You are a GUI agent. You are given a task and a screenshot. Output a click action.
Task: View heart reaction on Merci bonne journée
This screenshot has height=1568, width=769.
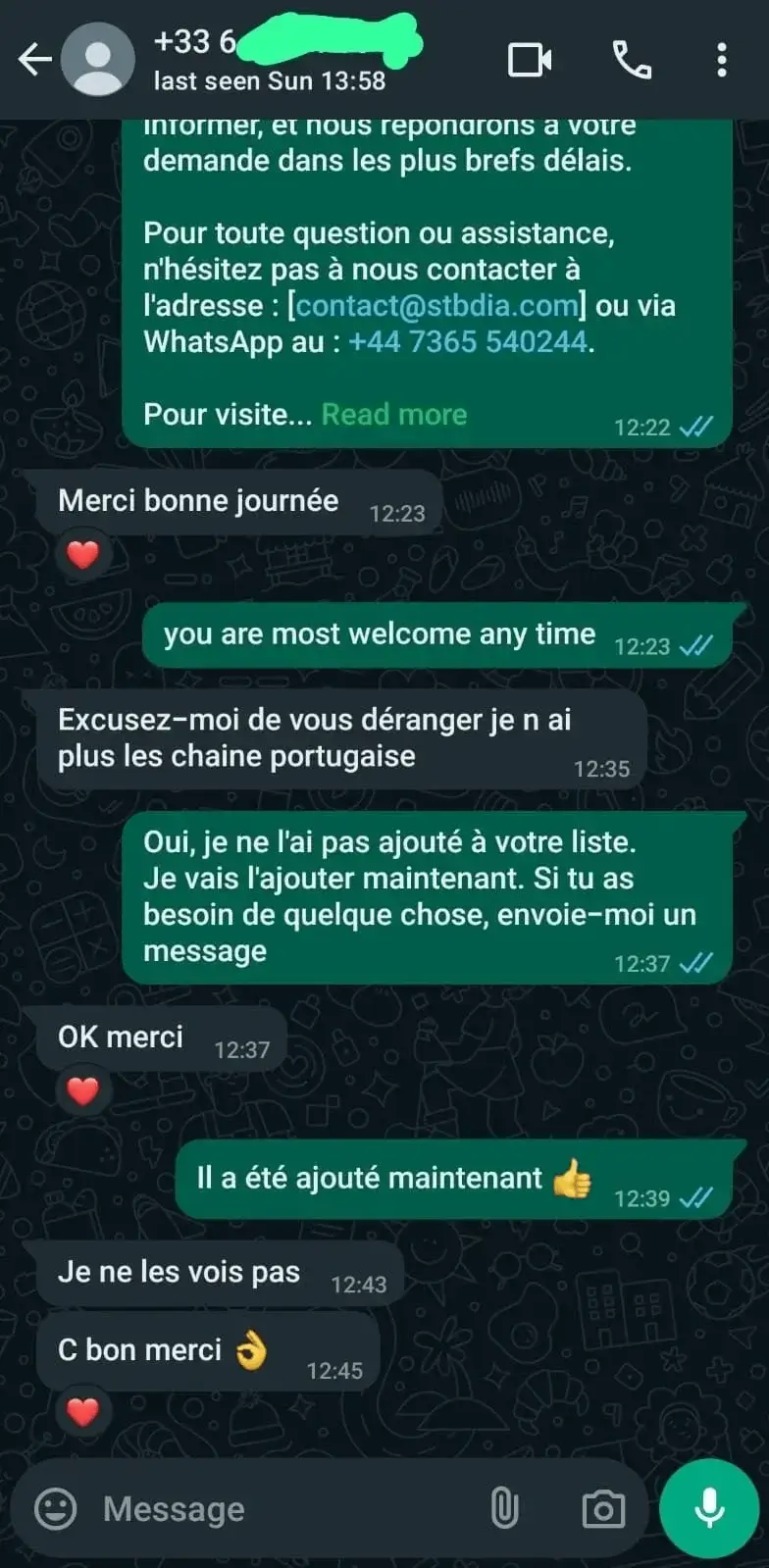click(82, 555)
